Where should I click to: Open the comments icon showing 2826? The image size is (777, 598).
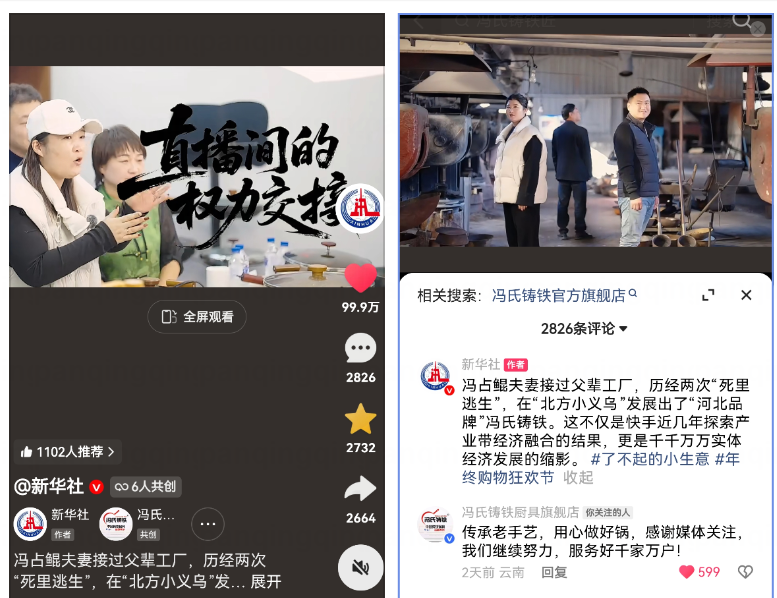click(x=360, y=348)
